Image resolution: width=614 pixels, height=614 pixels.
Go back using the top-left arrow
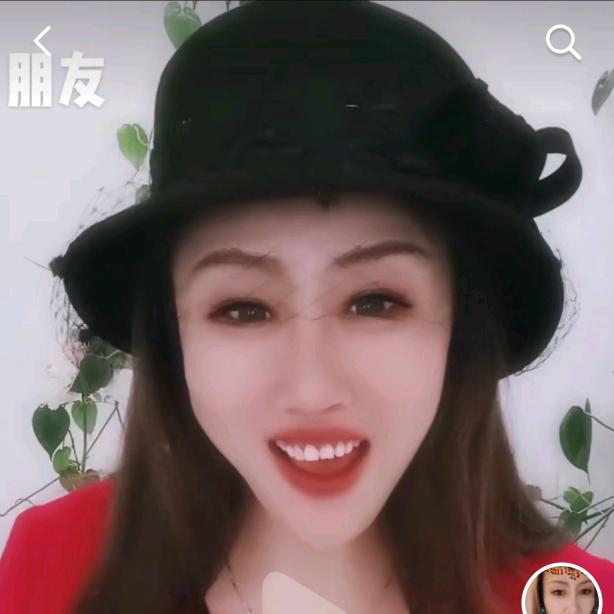coord(42,41)
